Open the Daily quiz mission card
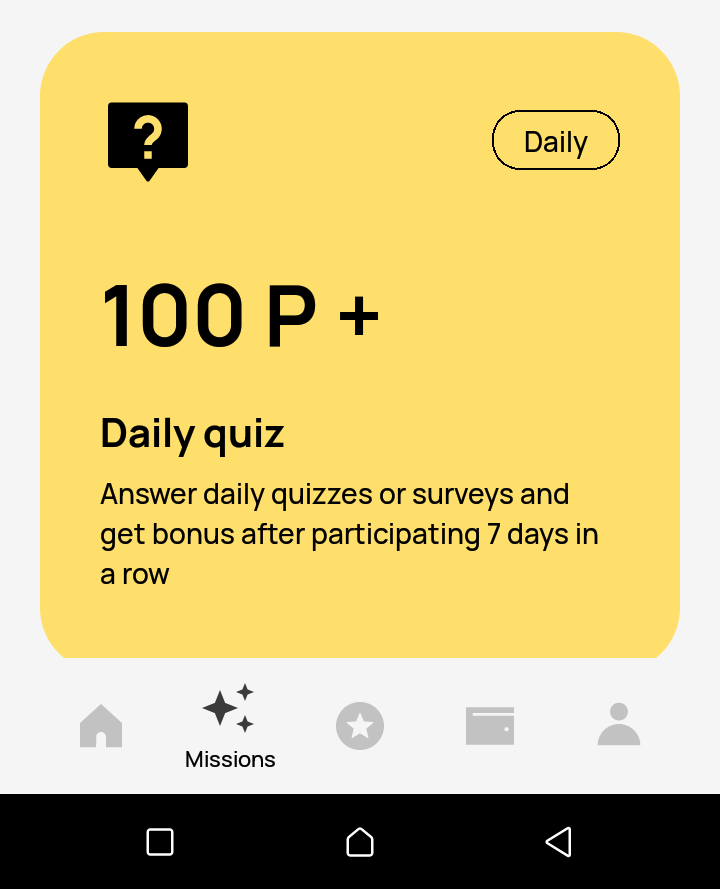This screenshot has height=889, width=720. pyautogui.click(x=360, y=345)
